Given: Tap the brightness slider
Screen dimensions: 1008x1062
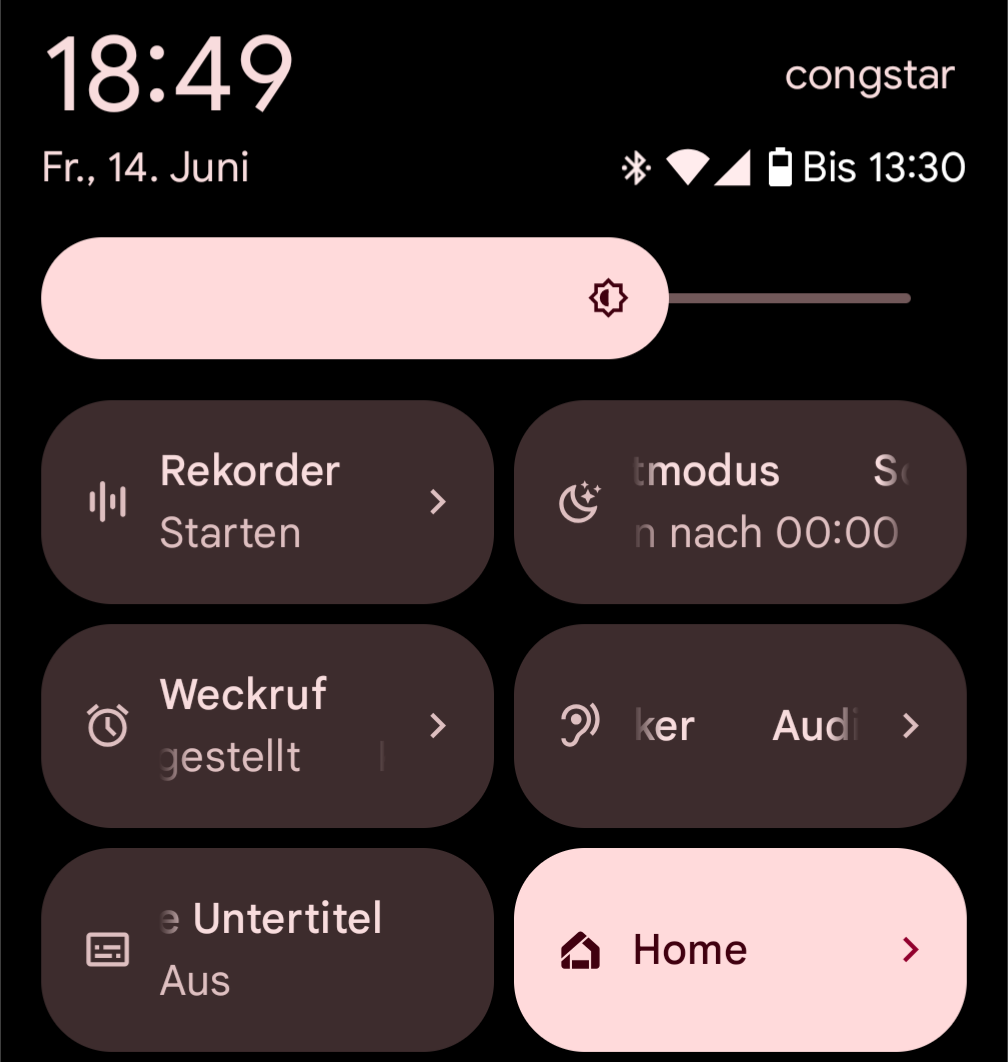Looking at the screenshot, I should tap(476, 298).
